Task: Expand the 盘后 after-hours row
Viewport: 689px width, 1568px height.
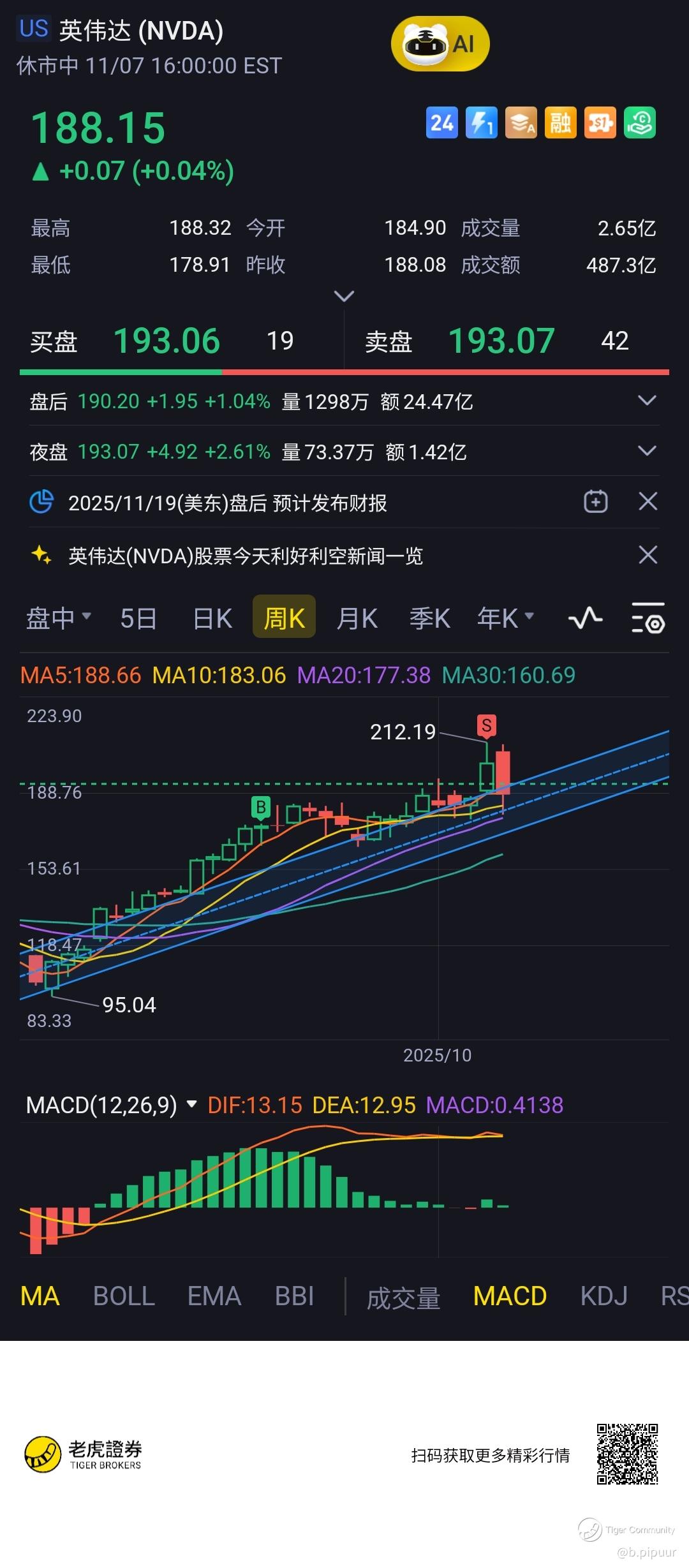Action: coord(647,401)
